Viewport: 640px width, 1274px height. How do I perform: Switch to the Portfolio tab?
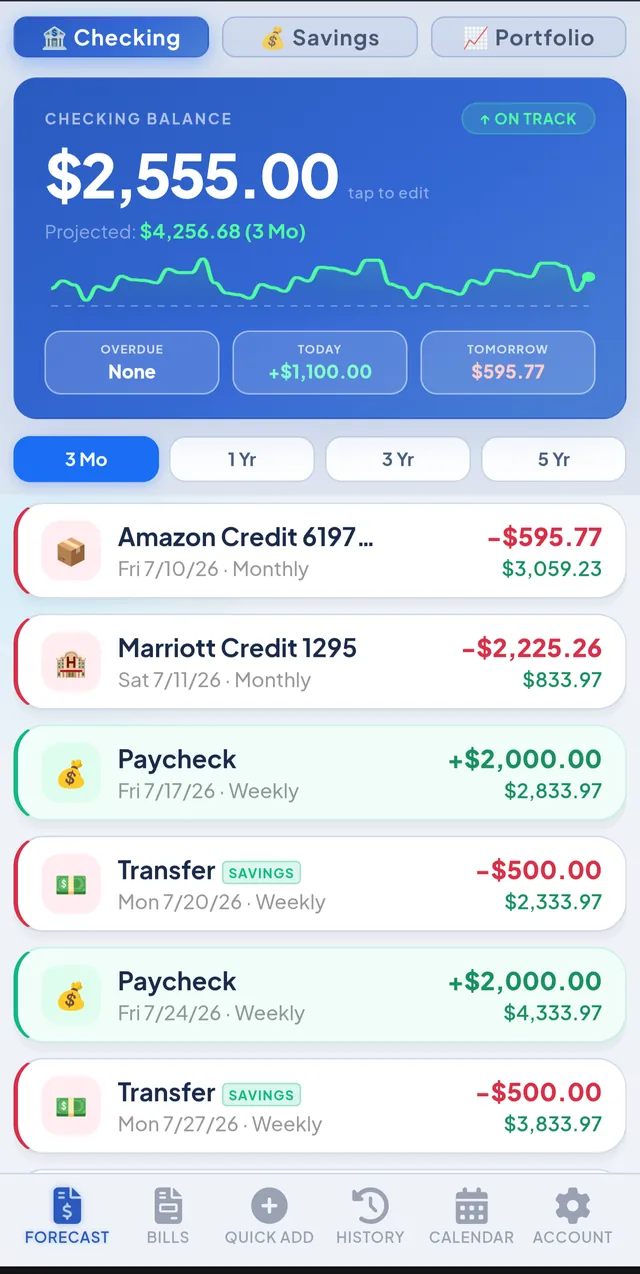pyautogui.click(x=529, y=38)
